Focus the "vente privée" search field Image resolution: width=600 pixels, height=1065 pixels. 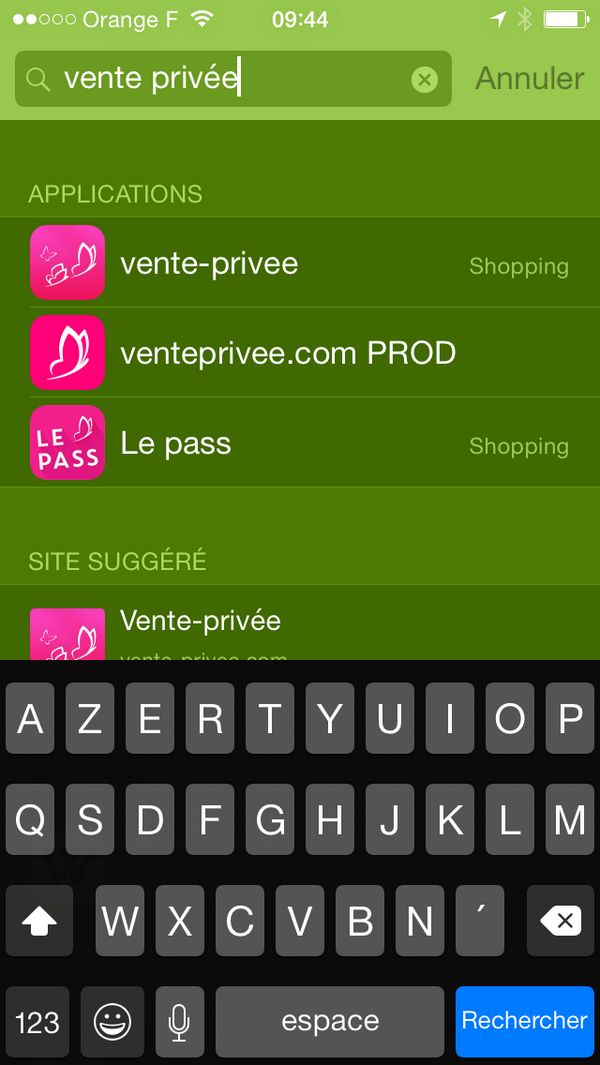coord(230,79)
